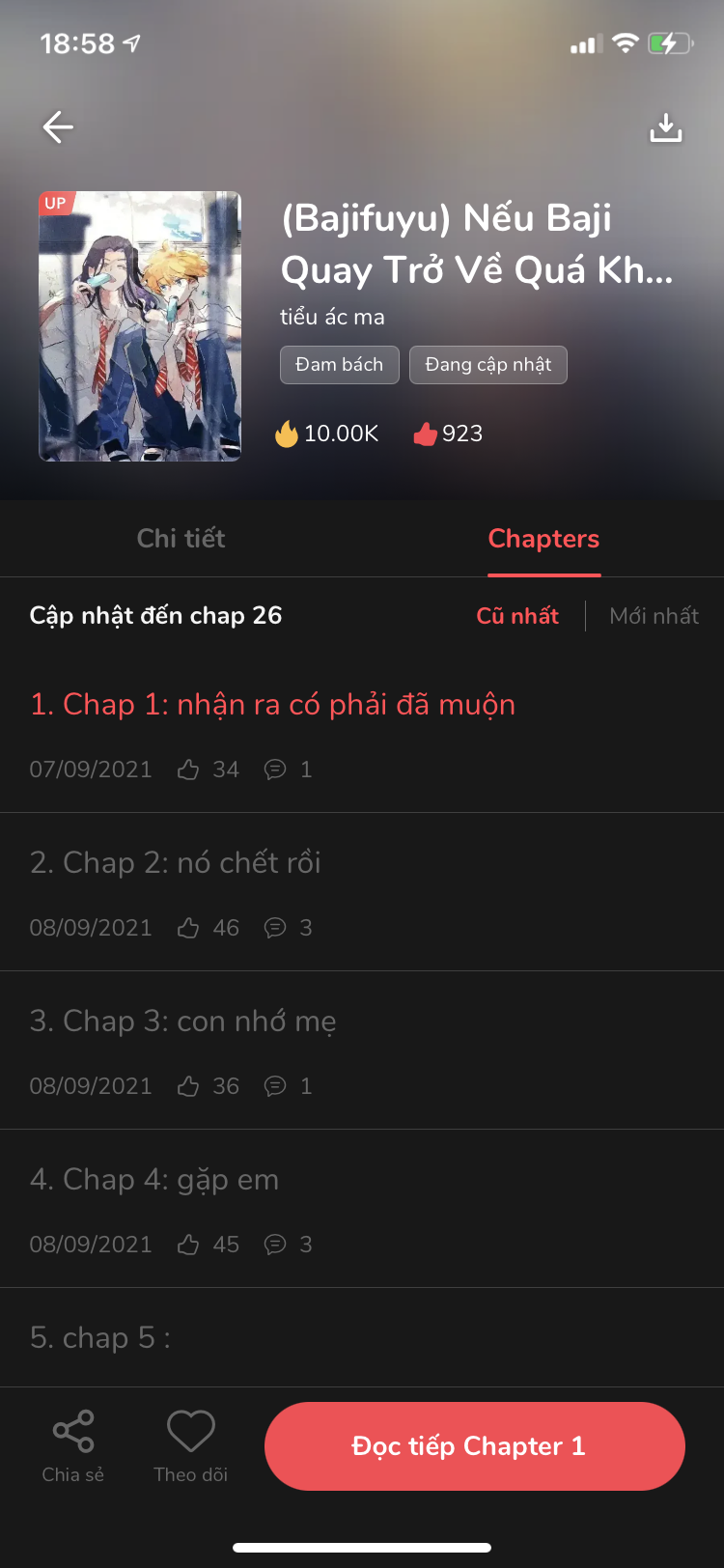Image resolution: width=724 pixels, height=1568 pixels.
Task: Sort chapters by Mới nhất
Action: (654, 616)
